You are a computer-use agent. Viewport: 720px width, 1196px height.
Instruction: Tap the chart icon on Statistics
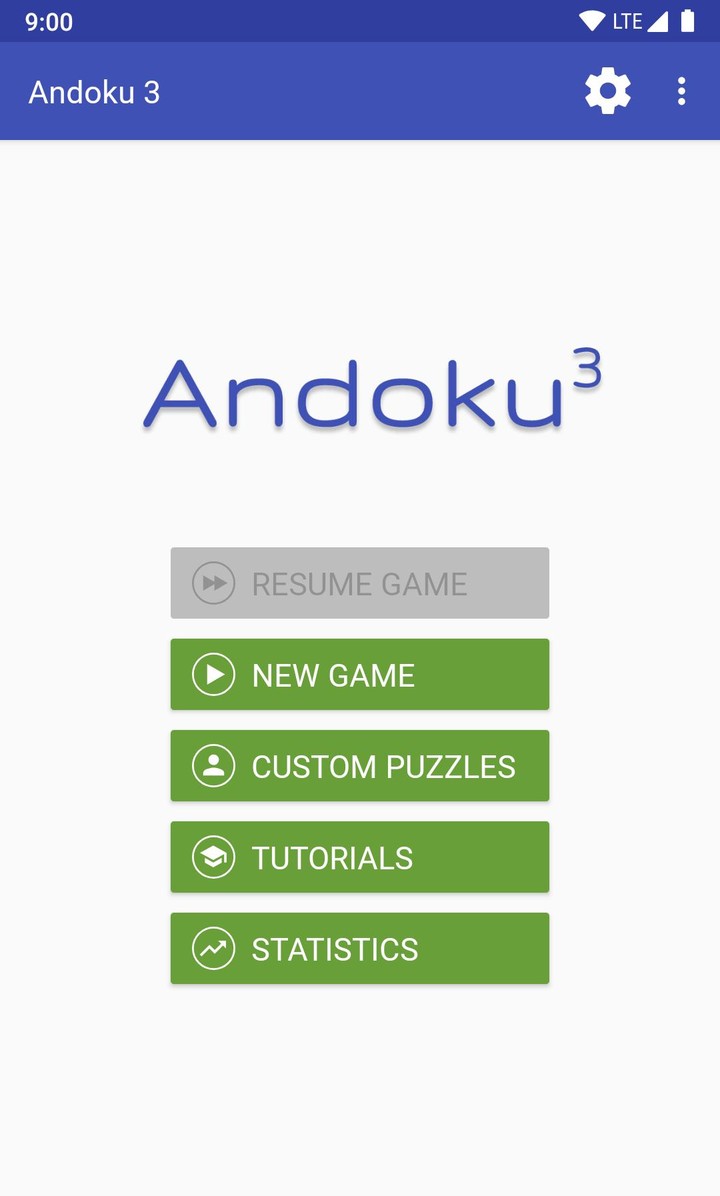212,948
